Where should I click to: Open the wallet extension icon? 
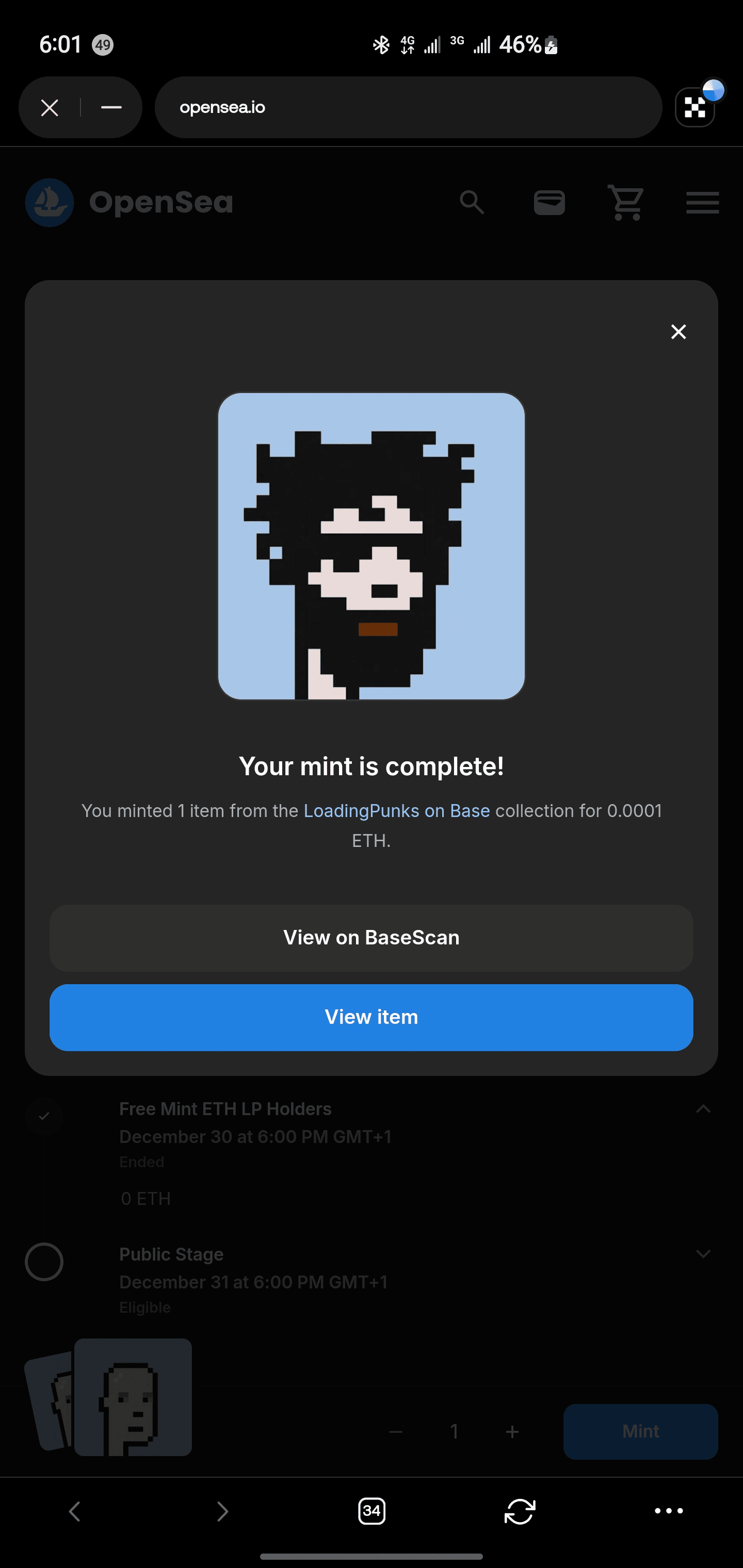click(695, 108)
